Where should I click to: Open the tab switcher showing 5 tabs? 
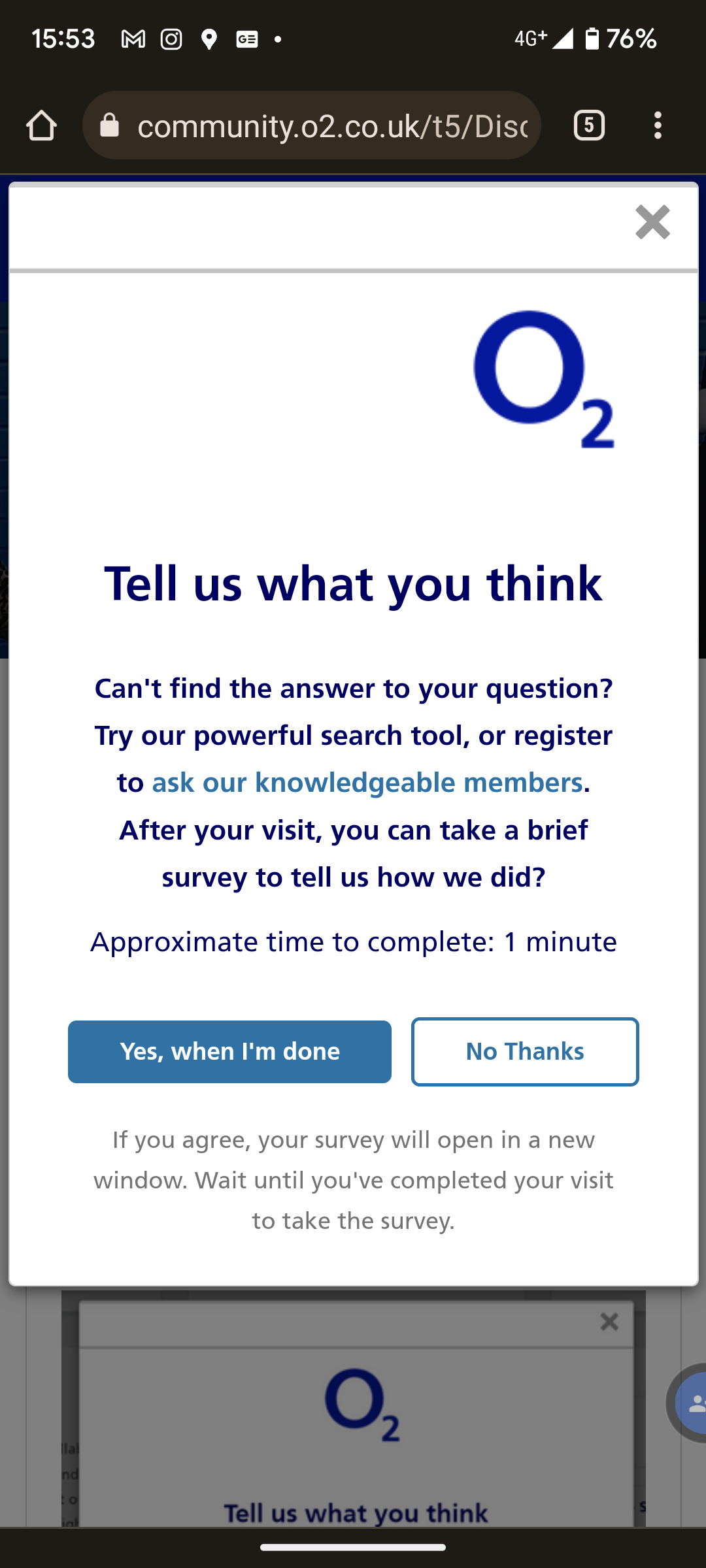pyautogui.click(x=588, y=125)
